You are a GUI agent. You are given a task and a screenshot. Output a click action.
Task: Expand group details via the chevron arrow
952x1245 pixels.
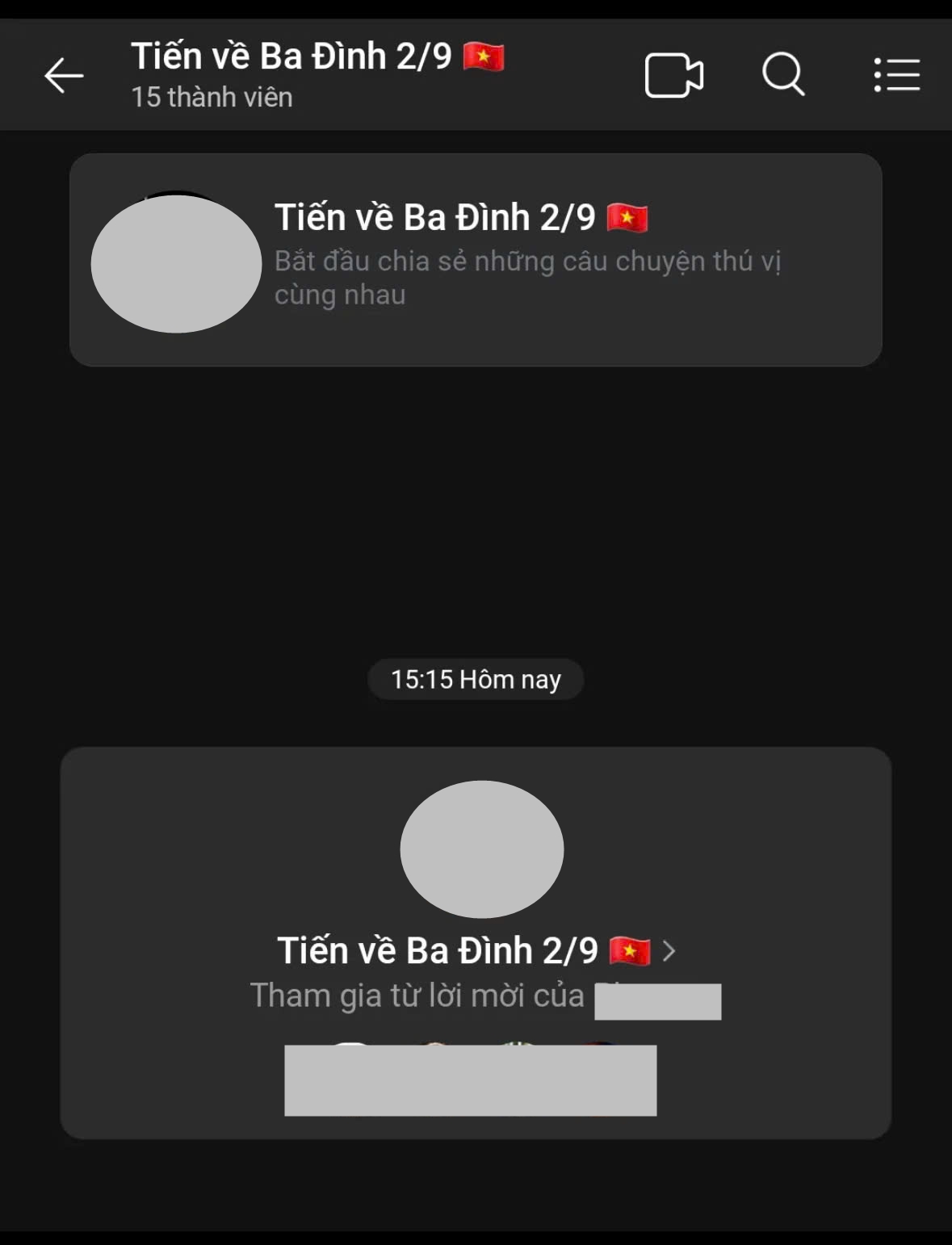(x=670, y=950)
